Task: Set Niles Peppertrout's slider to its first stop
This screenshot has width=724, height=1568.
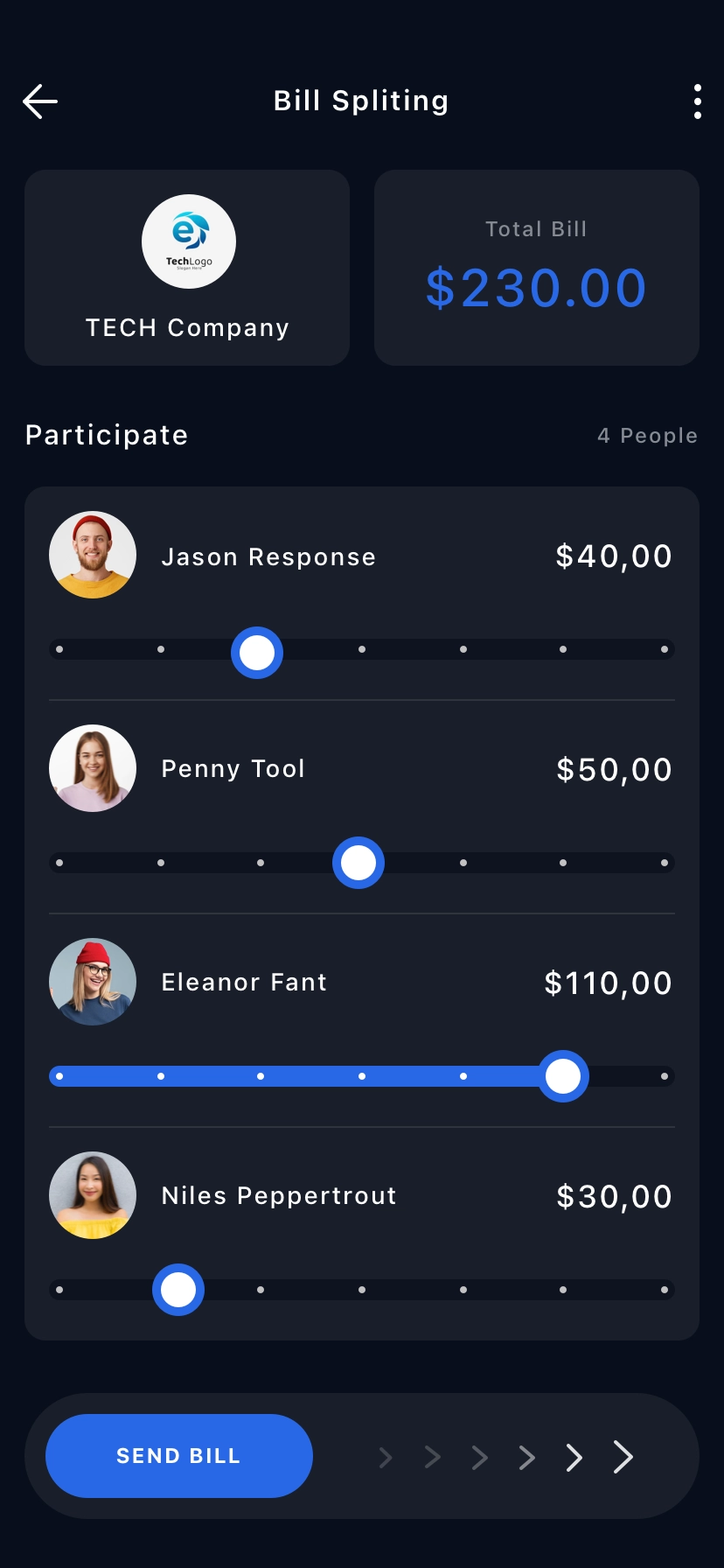Action: [x=59, y=1290]
